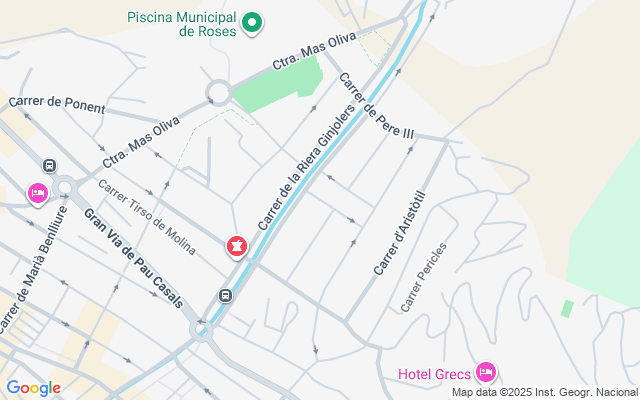Tap the Piscina Municipal de Roses marker
This screenshot has height=400, width=640.
click(253, 22)
